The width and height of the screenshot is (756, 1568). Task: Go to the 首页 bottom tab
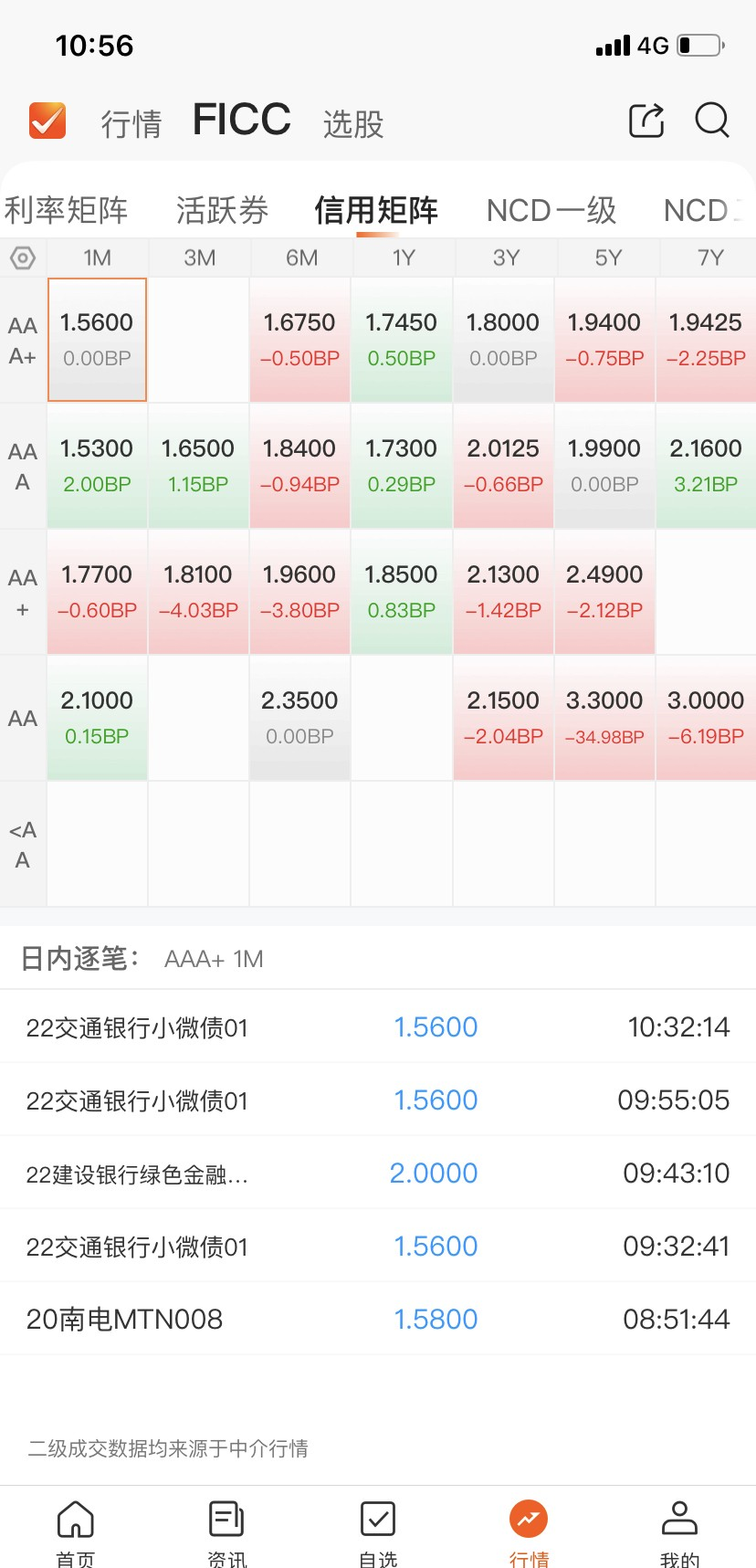76,1530
